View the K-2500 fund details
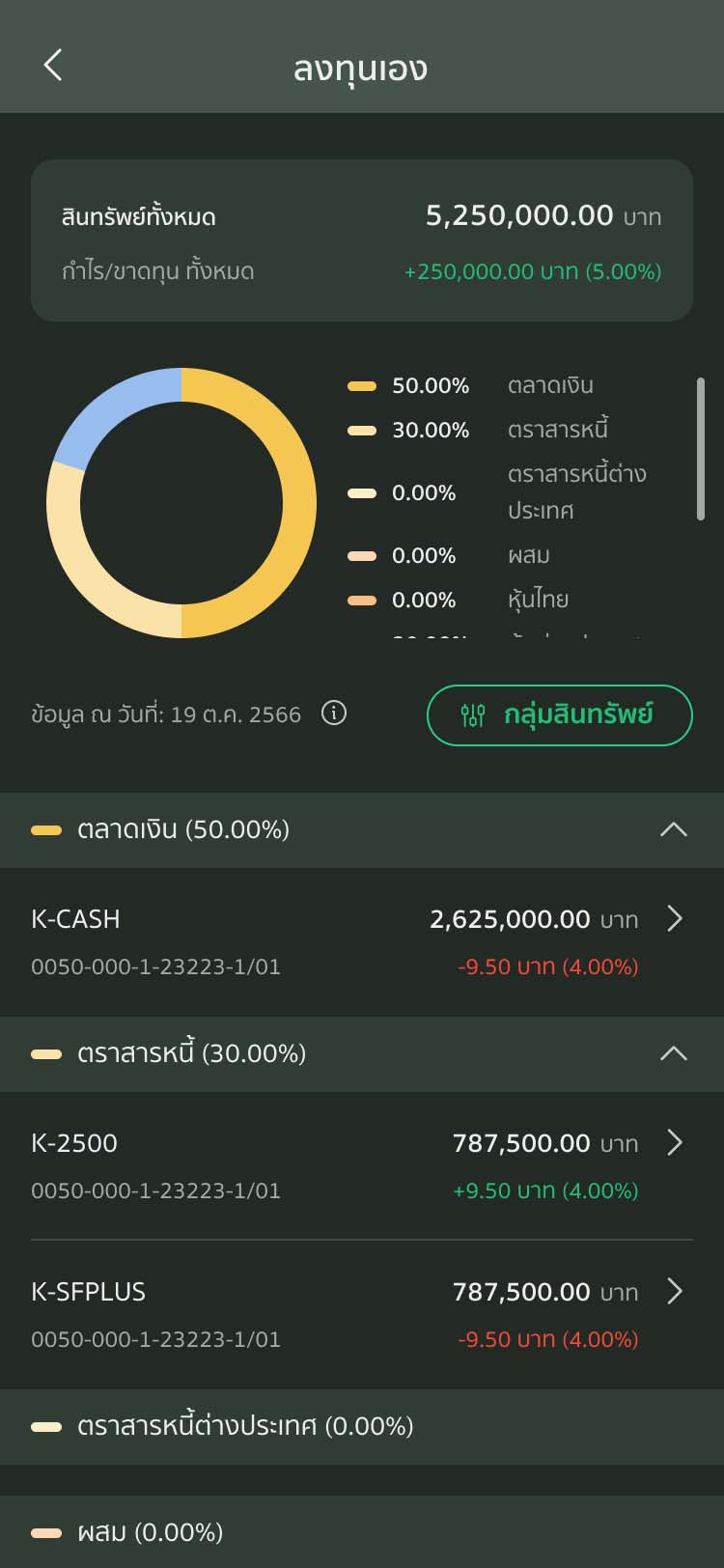The width and height of the screenshot is (724, 1568). (361, 1165)
